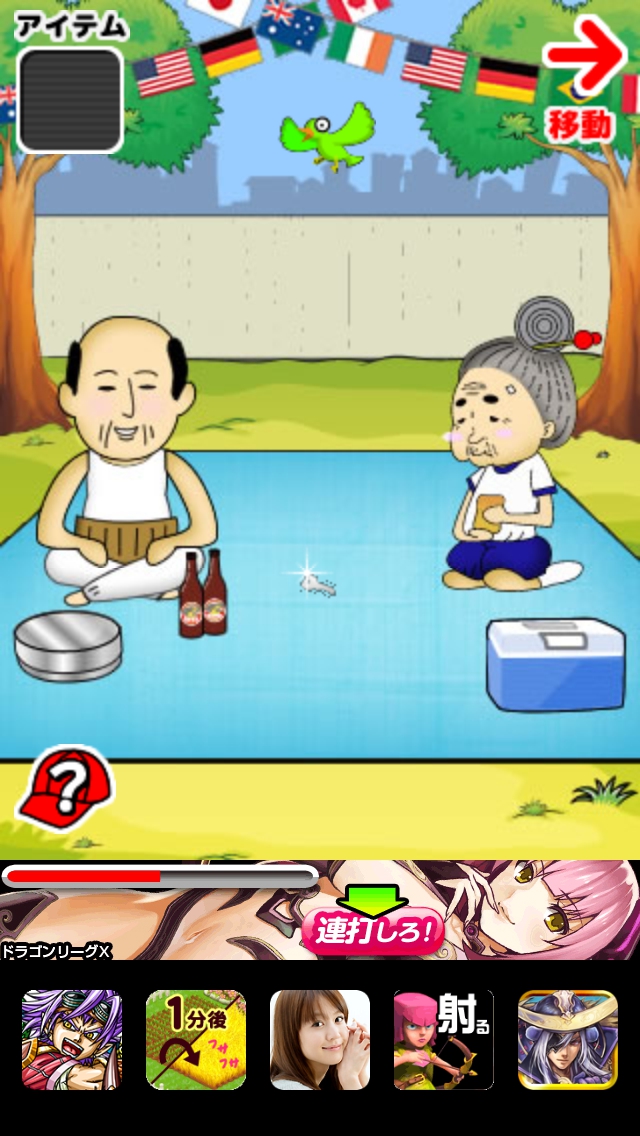This screenshot has height=1136, width=640.
Task: Open the samurai helmet character app ad
Action: pyautogui.click(x=567, y=1039)
